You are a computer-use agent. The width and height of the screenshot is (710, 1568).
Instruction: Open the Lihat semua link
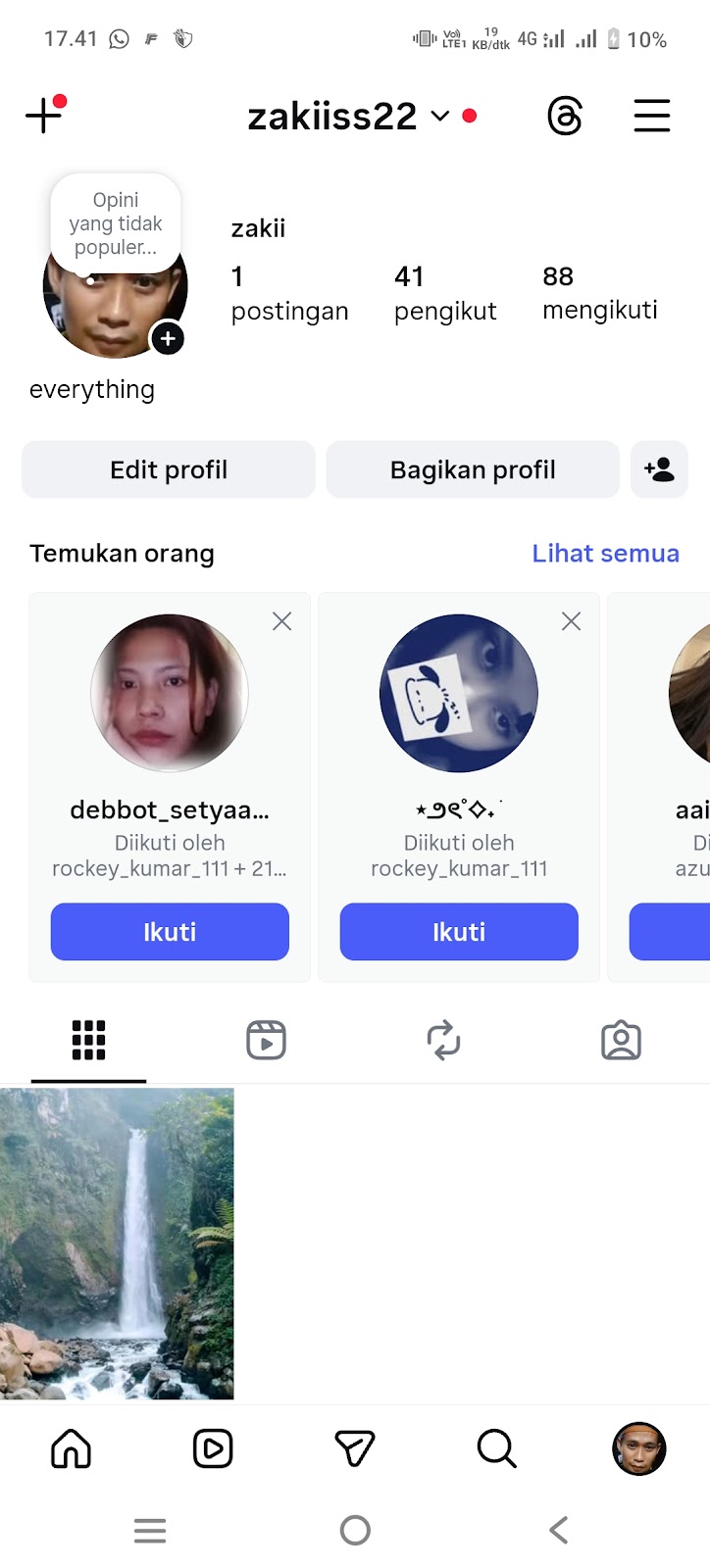pyautogui.click(x=605, y=554)
